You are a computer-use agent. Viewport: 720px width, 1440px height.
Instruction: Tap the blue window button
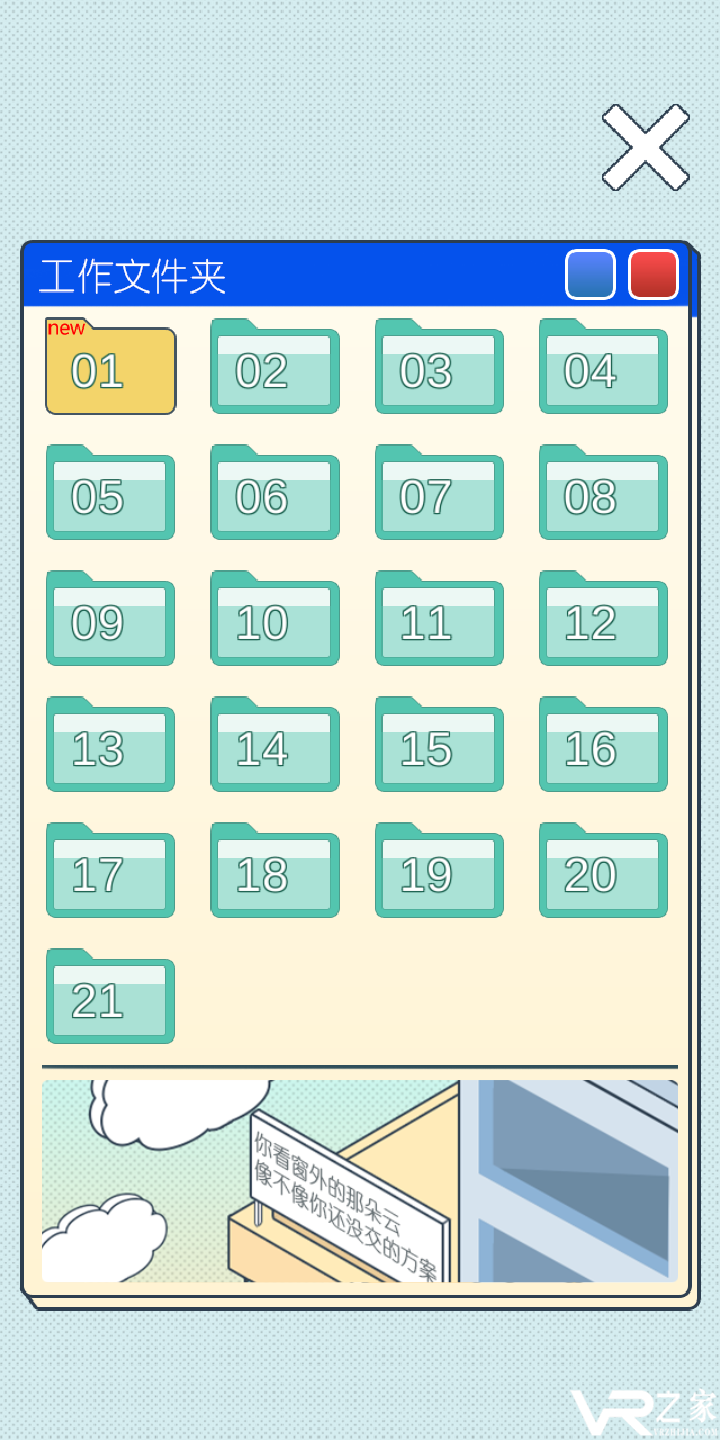(x=590, y=275)
